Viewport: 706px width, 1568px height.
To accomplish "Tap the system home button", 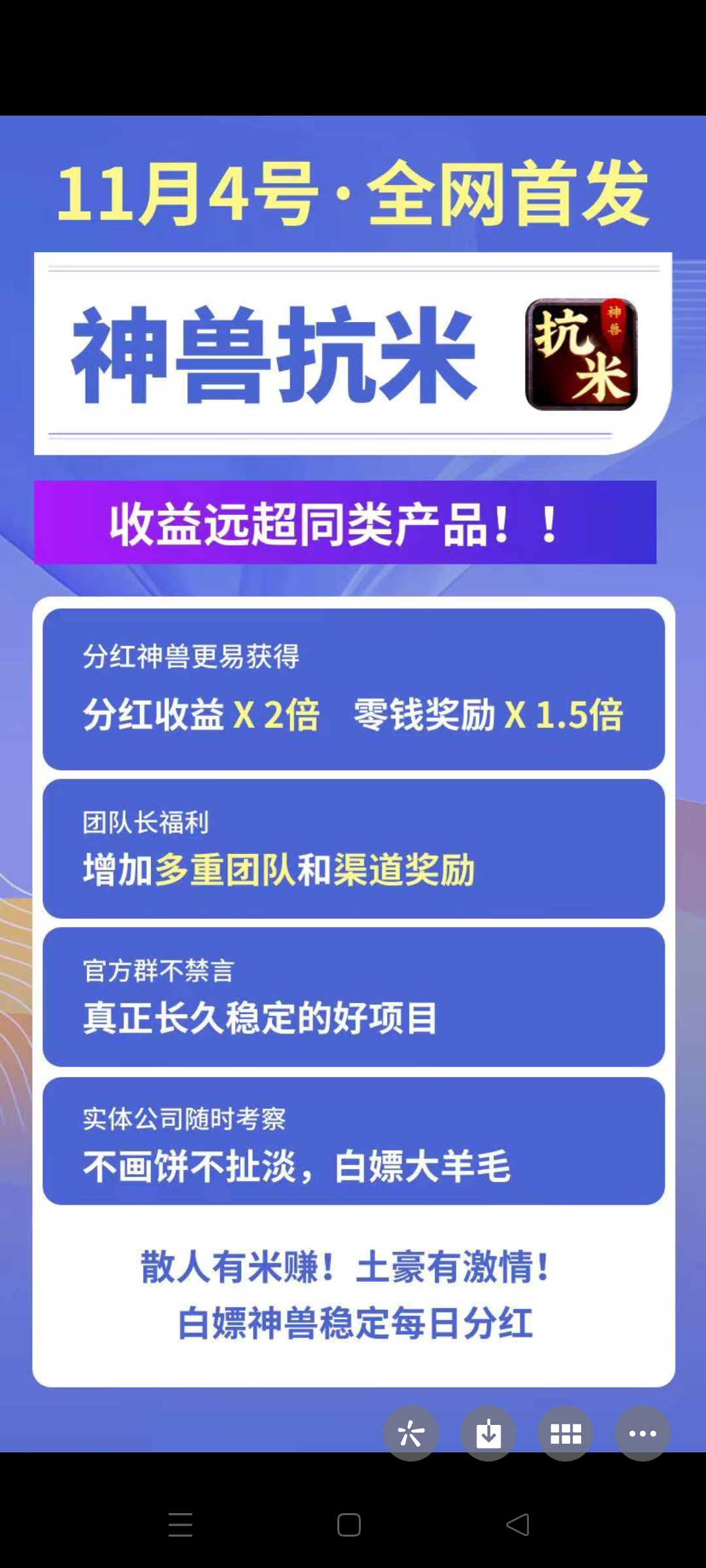I will point(349,1524).
